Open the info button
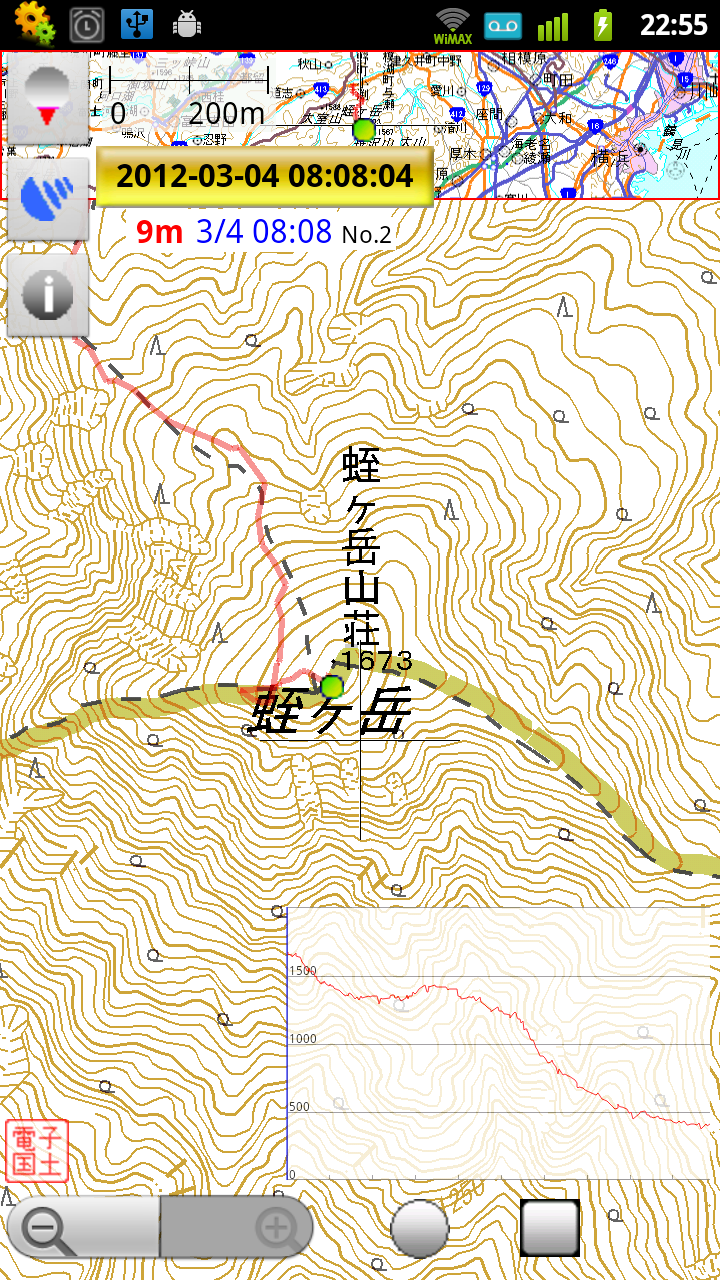This screenshot has height=1280, width=720. pyautogui.click(x=48, y=295)
